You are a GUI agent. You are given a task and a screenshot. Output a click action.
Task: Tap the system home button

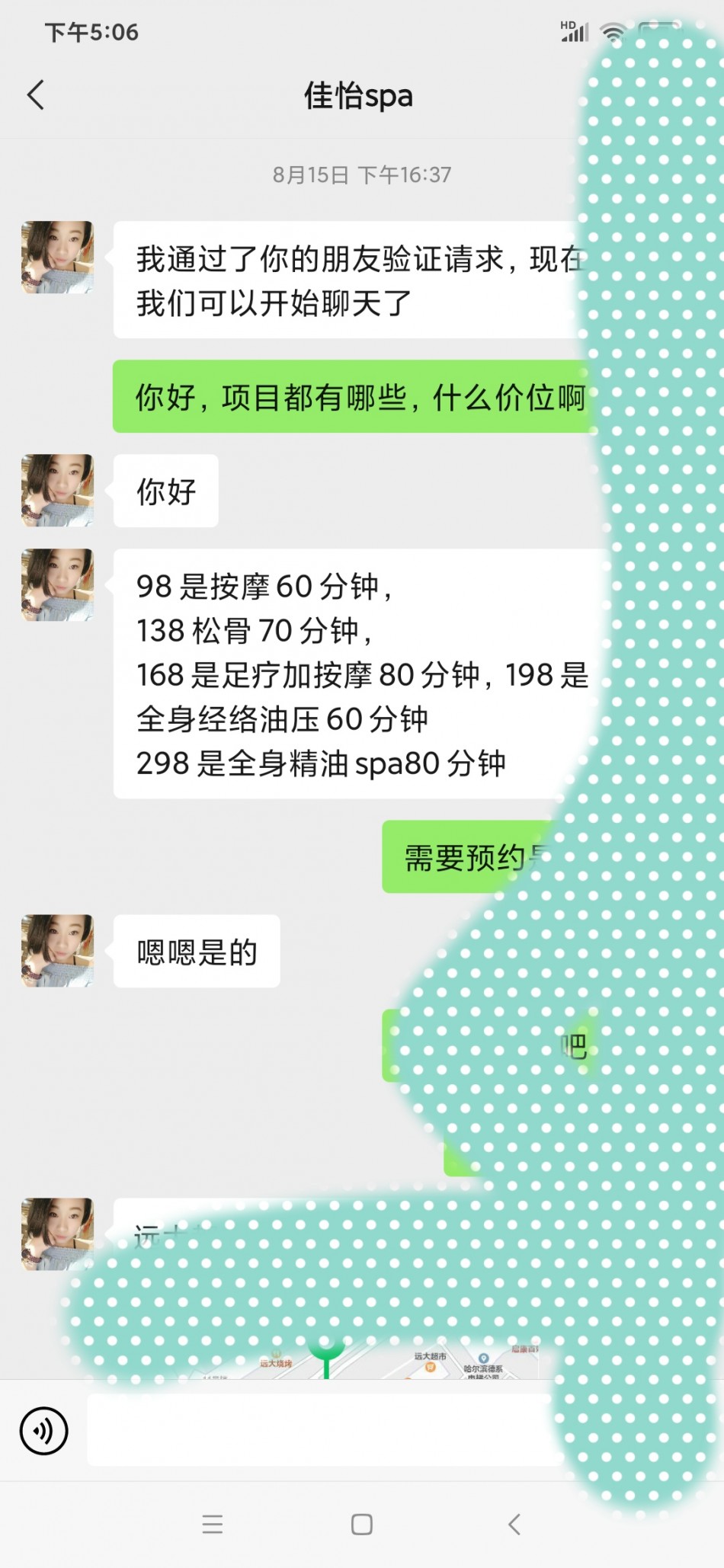point(361,1525)
